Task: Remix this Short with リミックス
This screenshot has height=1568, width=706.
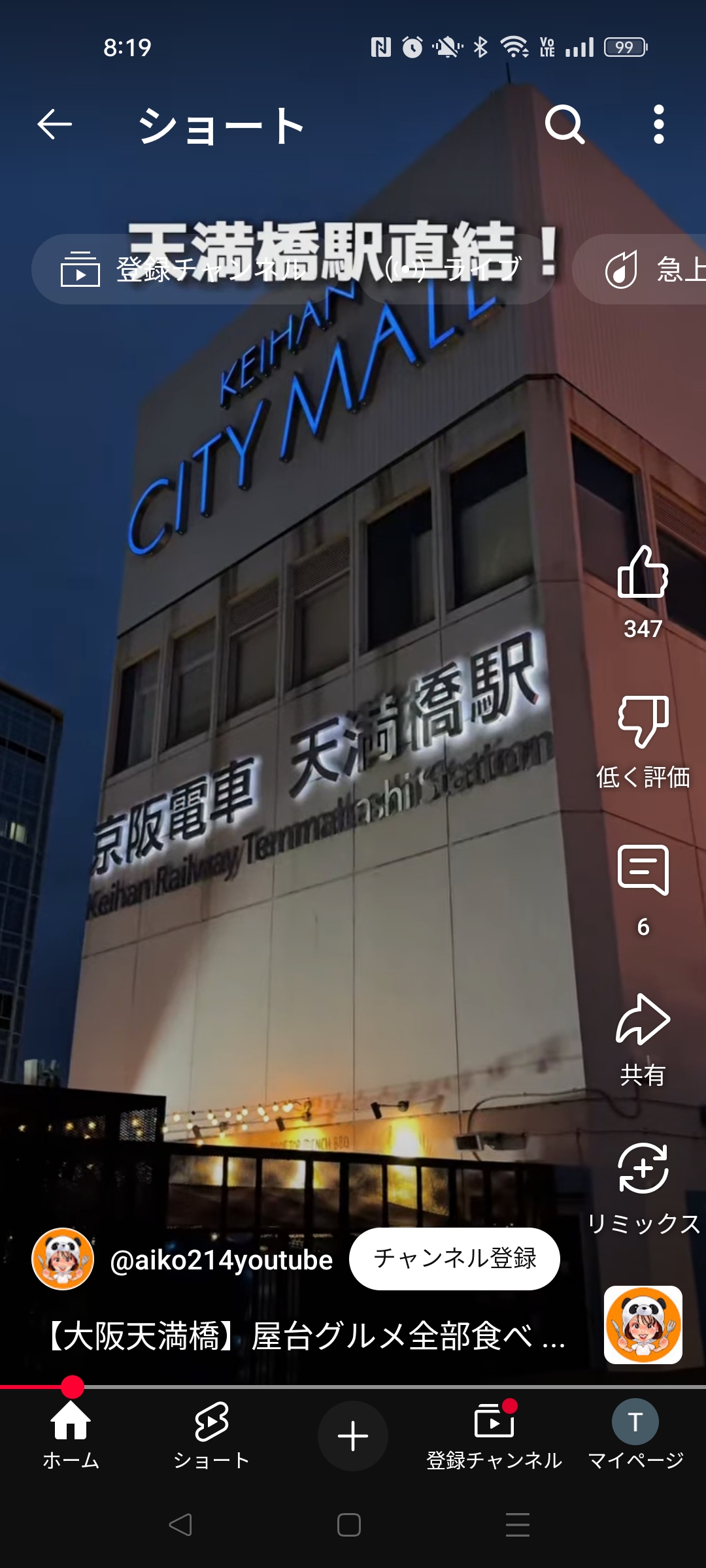Action: click(643, 1169)
